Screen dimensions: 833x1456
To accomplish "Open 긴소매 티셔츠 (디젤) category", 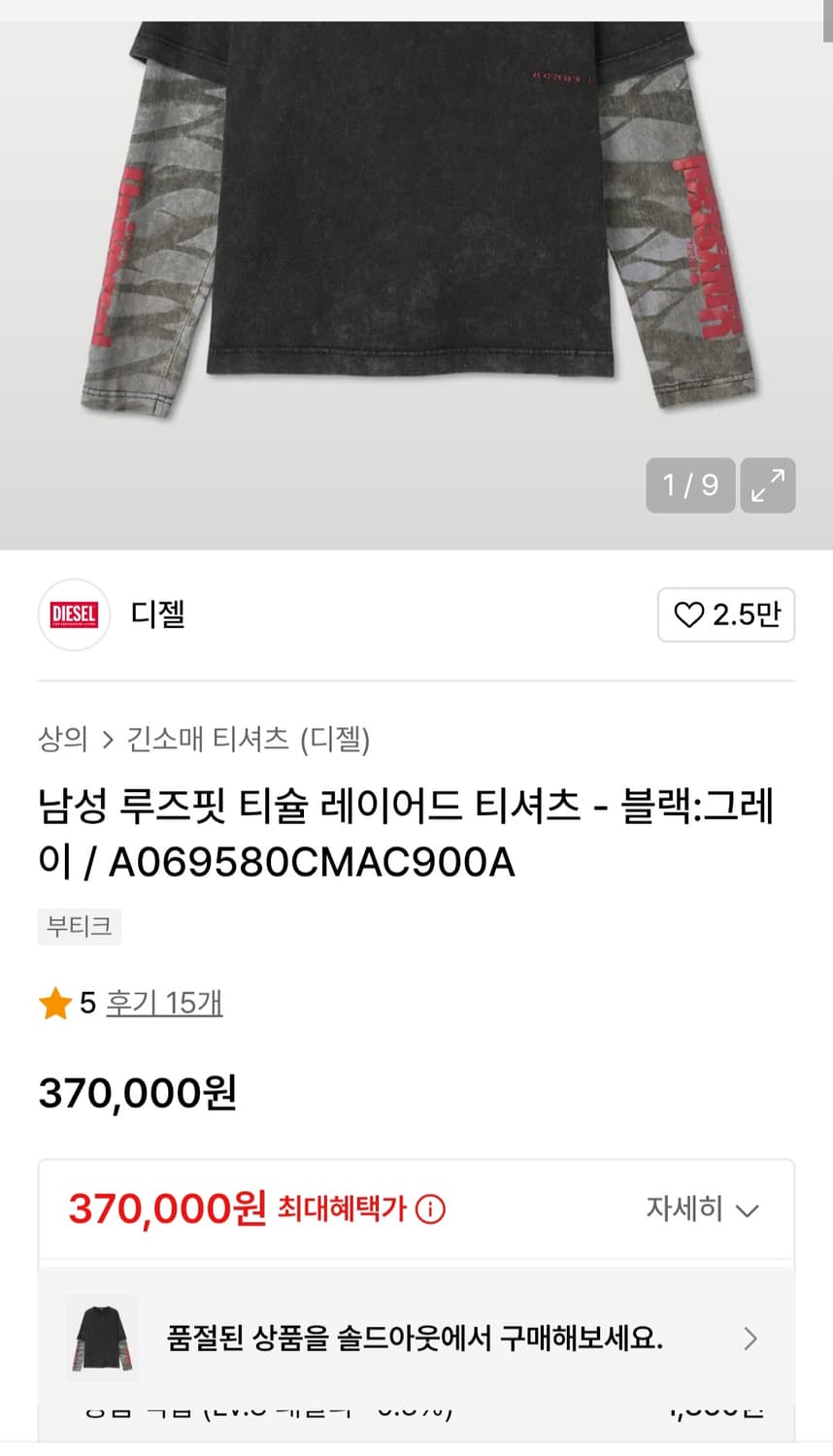I will [250, 740].
